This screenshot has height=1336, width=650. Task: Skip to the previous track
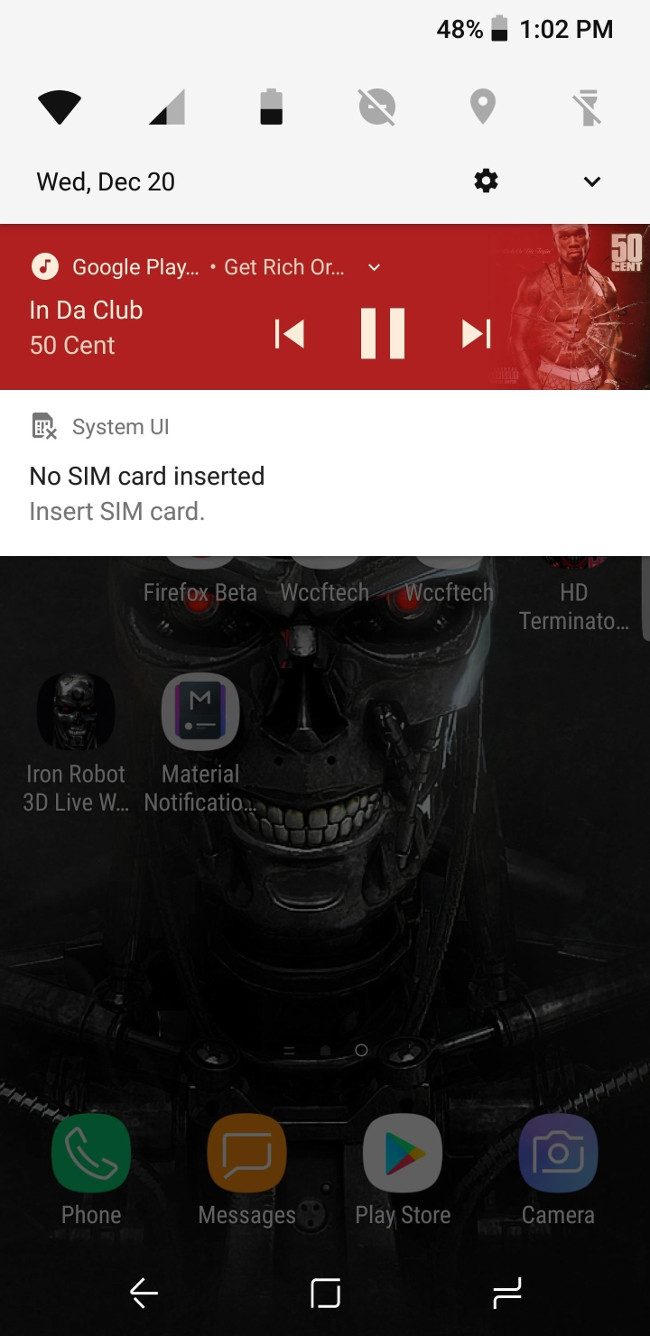289,333
